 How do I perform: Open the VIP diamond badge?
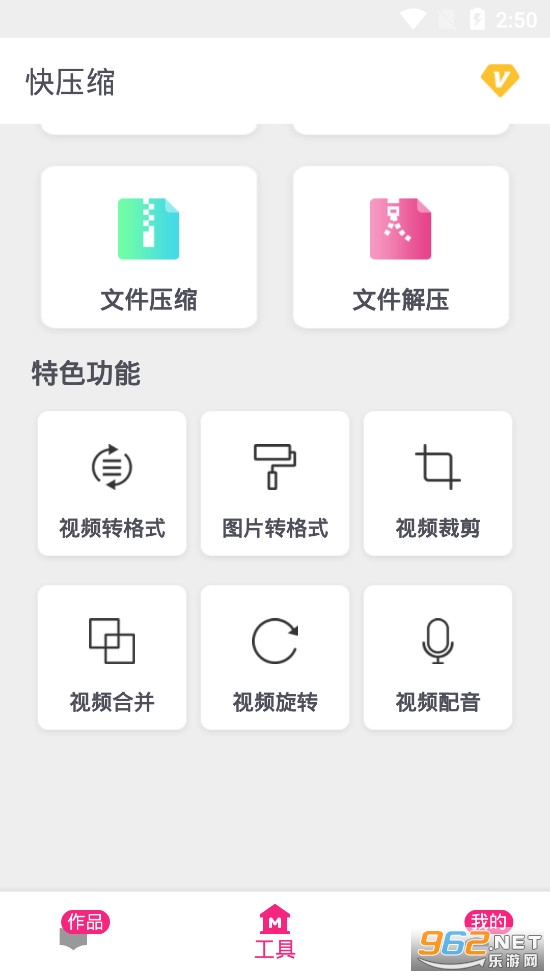[500, 80]
